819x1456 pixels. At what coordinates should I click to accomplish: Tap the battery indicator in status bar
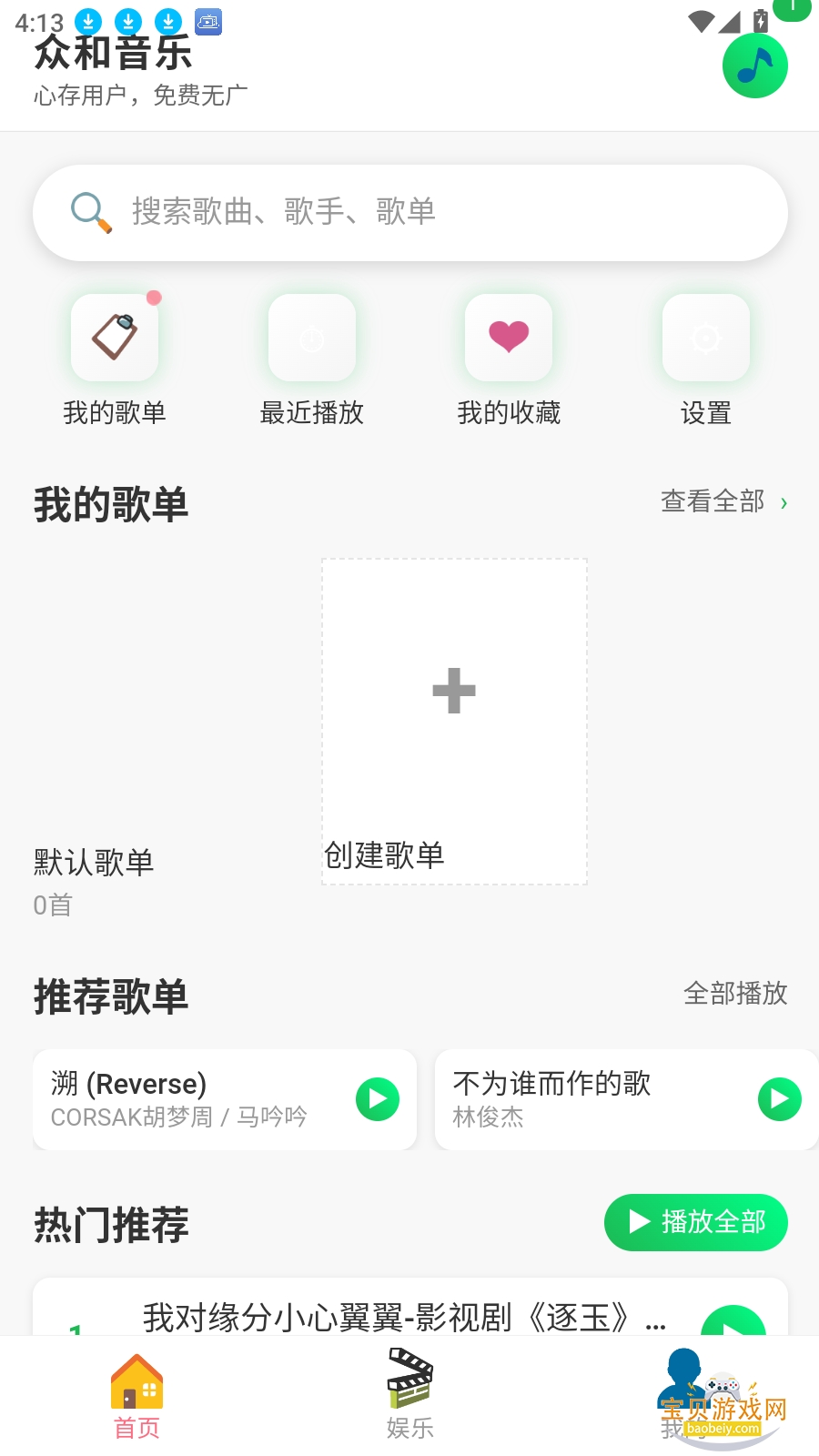point(760,20)
